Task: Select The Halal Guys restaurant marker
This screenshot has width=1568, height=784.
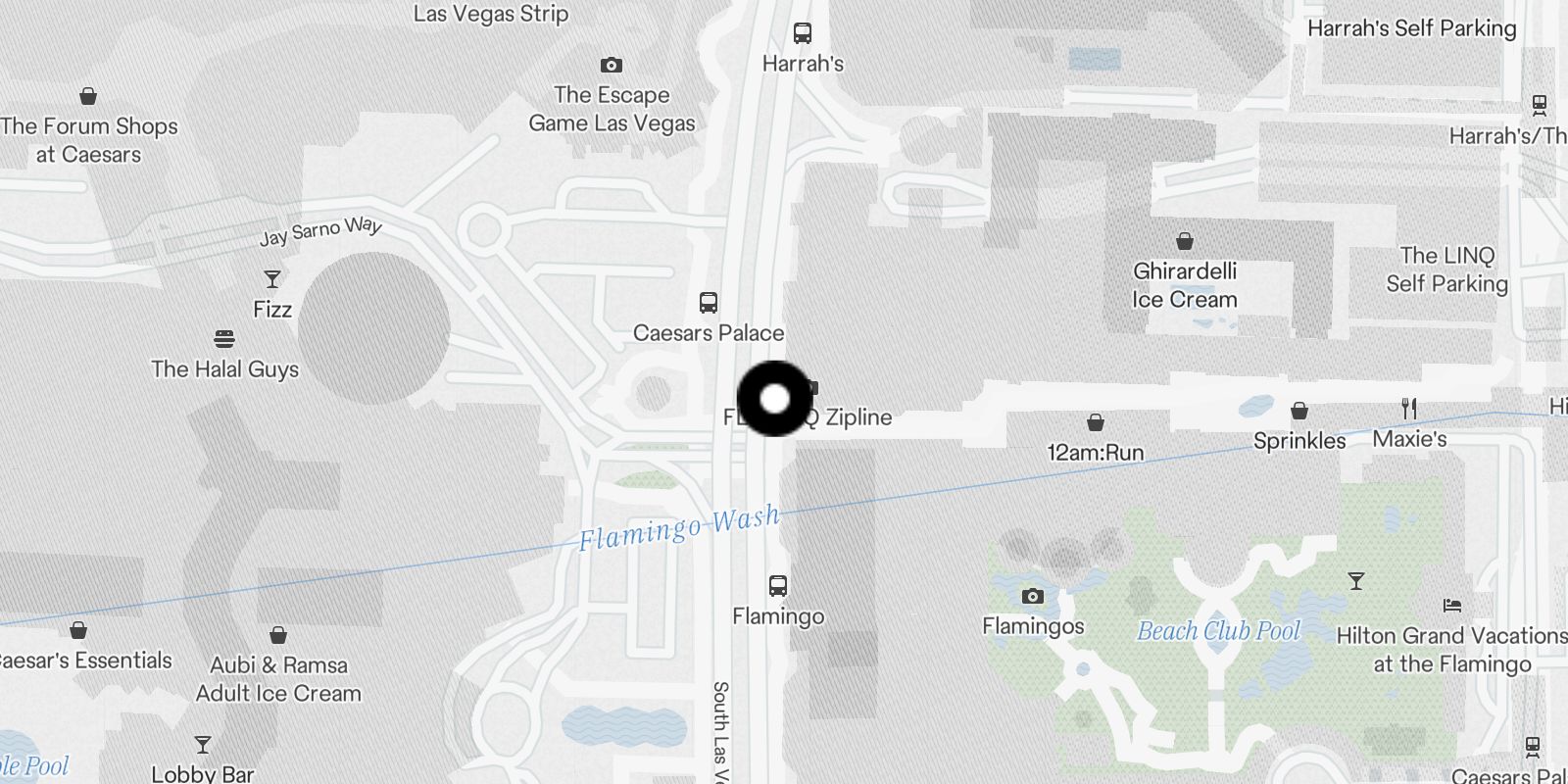Action: tap(224, 340)
